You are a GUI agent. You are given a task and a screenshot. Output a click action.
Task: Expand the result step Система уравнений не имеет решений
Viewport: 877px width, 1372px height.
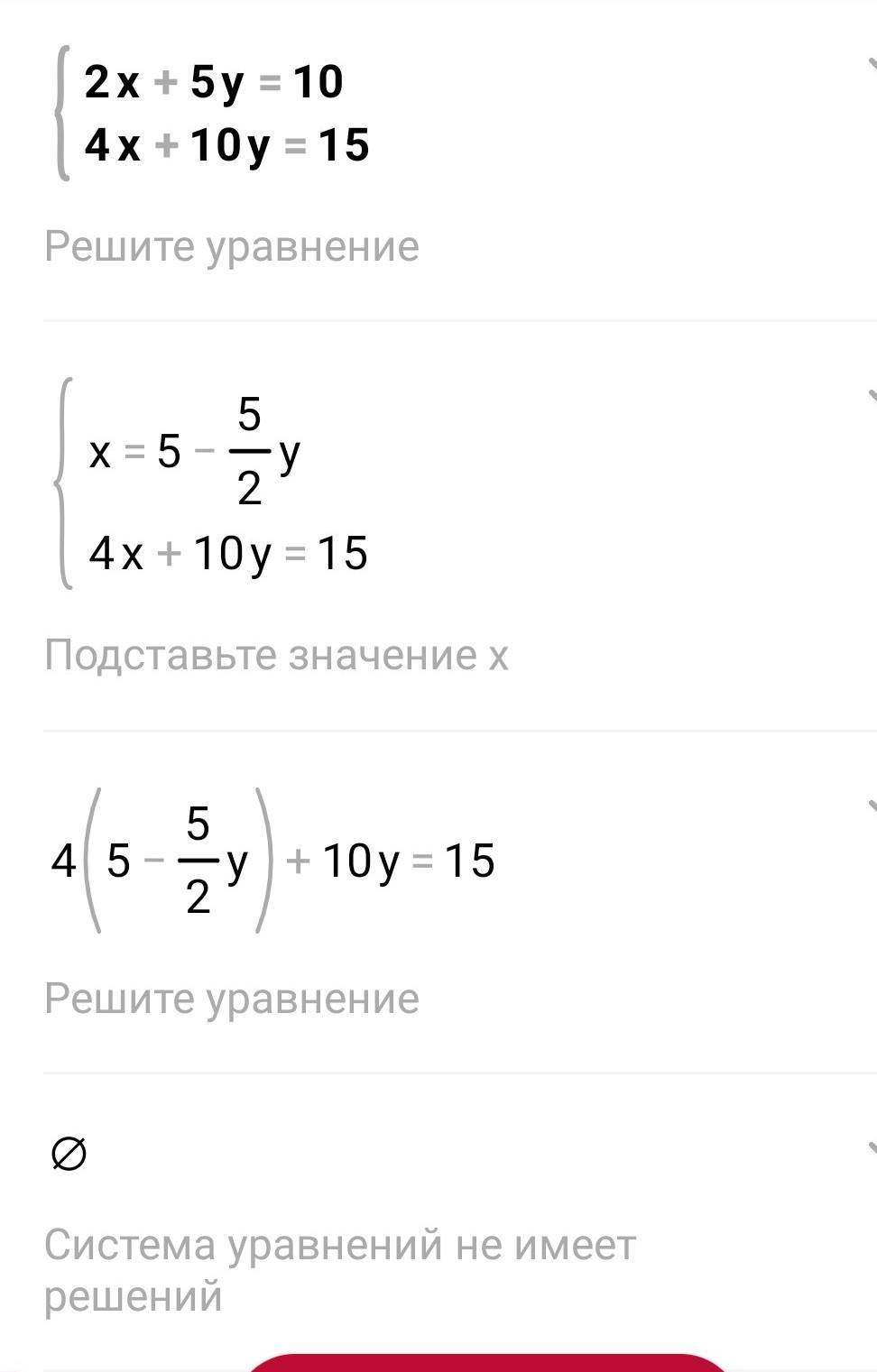870,1148
